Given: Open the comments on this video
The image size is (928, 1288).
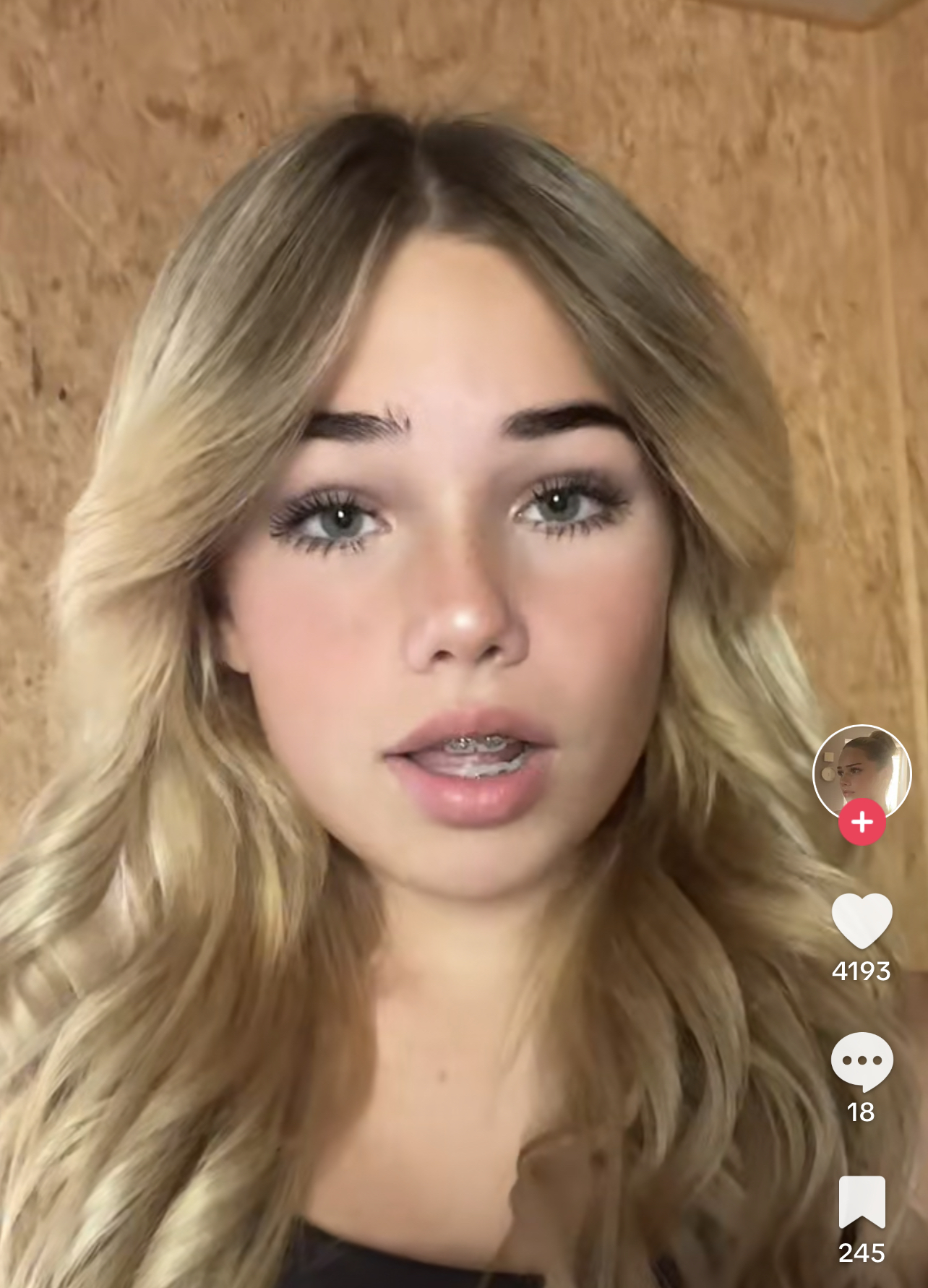Looking at the screenshot, I should pos(862,1061).
